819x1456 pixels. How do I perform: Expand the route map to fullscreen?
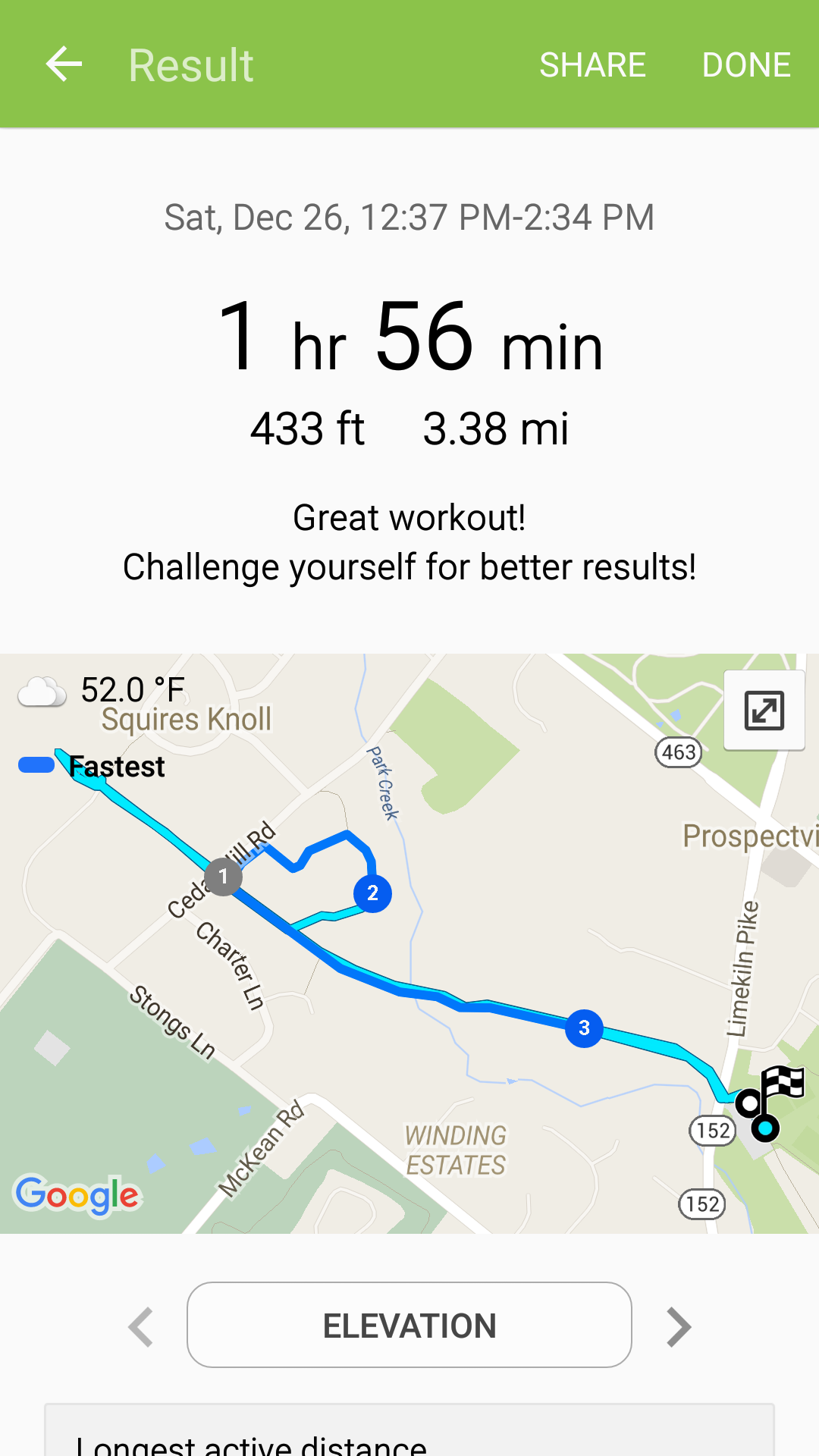[764, 711]
